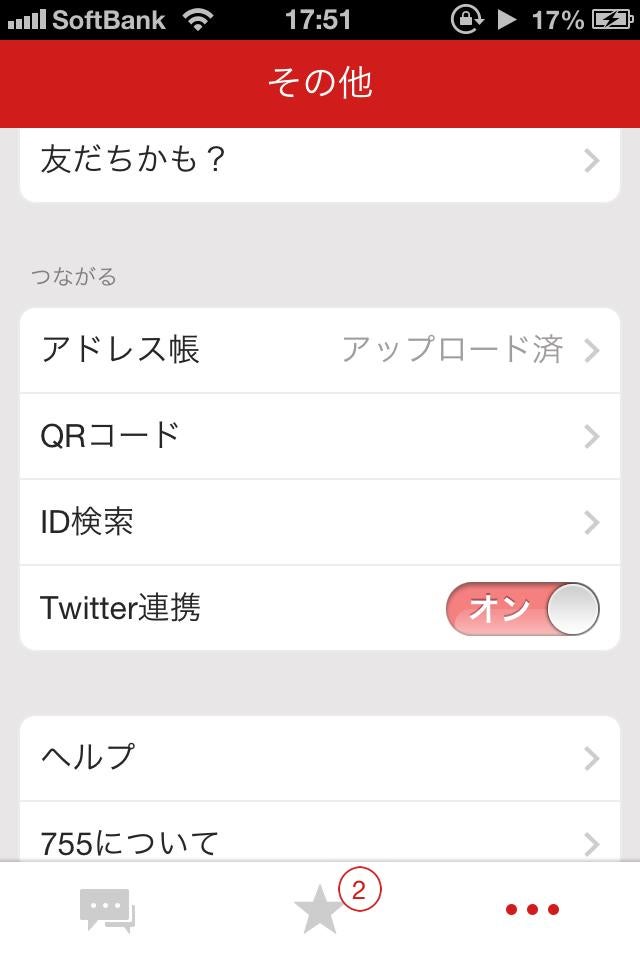Open the アドレス帳 setting
The width and height of the screenshot is (640, 960).
pyautogui.click(x=320, y=350)
